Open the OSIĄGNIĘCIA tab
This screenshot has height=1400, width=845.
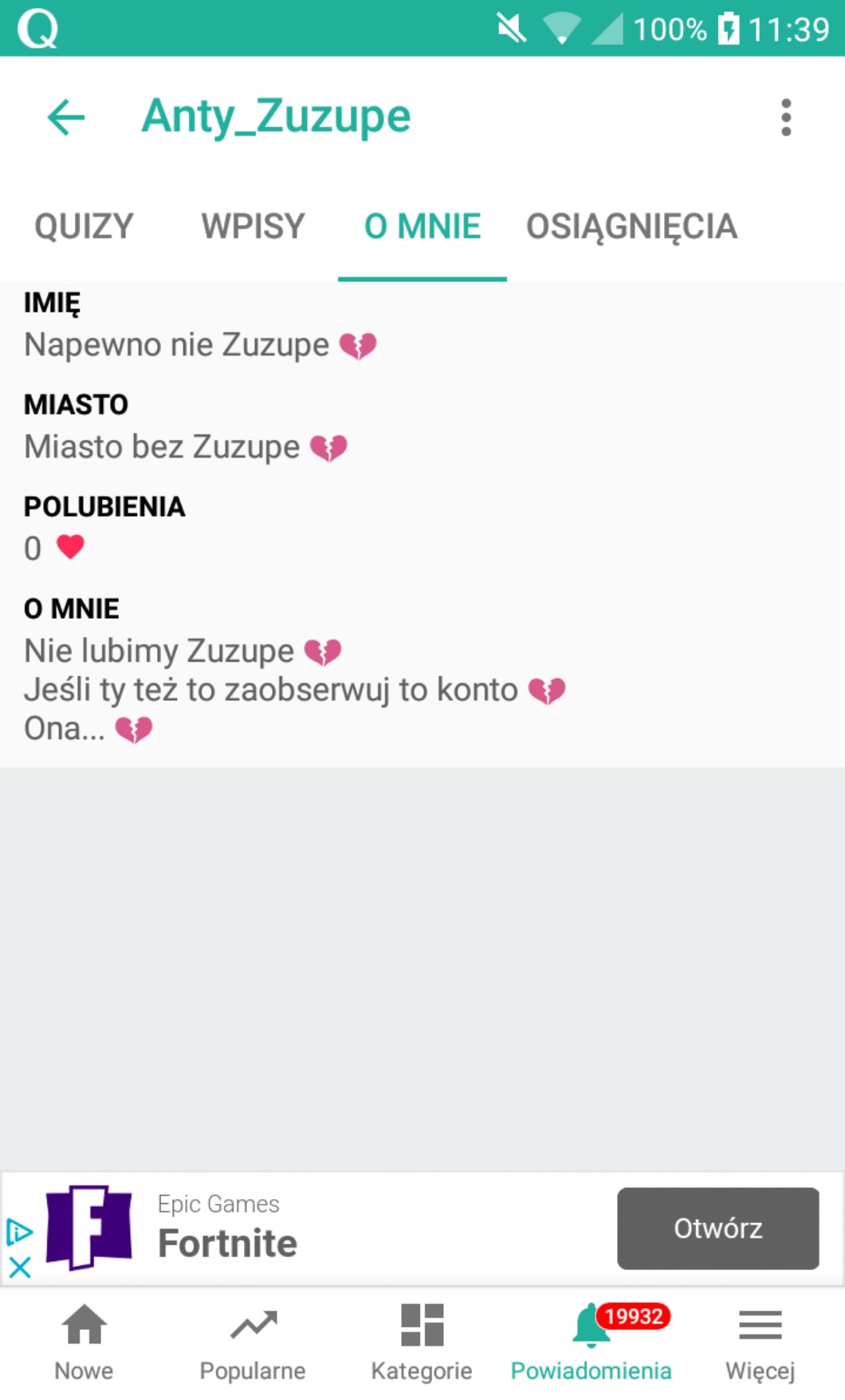coord(631,226)
